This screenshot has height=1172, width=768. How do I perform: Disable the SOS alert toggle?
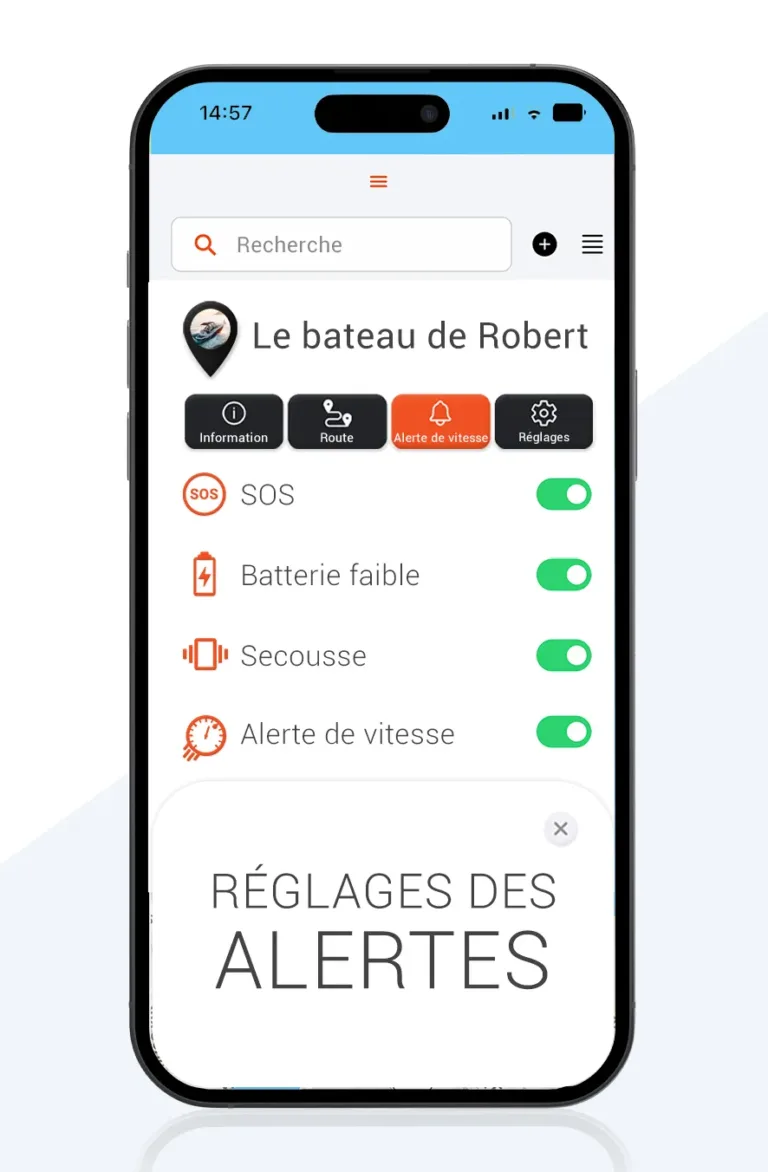pyautogui.click(x=563, y=494)
